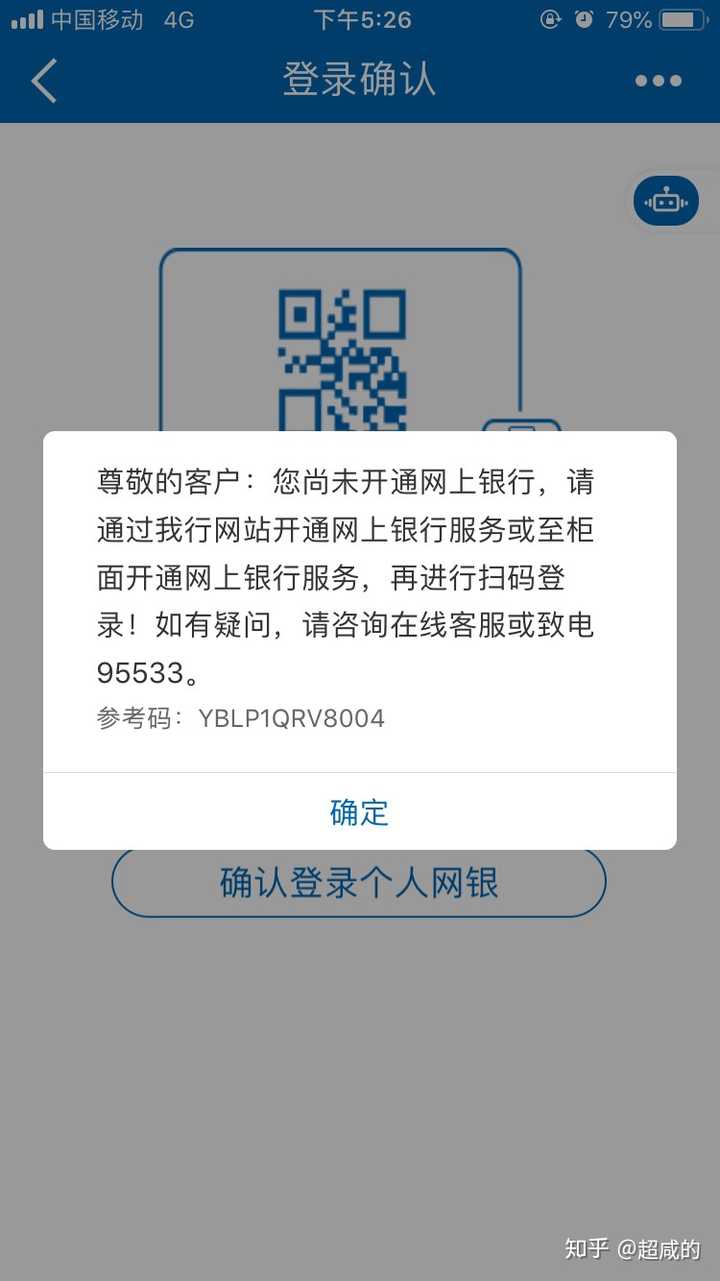The image size is (720, 1281).
Task: Open the online customer service robot icon
Action: pyautogui.click(x=666, y=200)
